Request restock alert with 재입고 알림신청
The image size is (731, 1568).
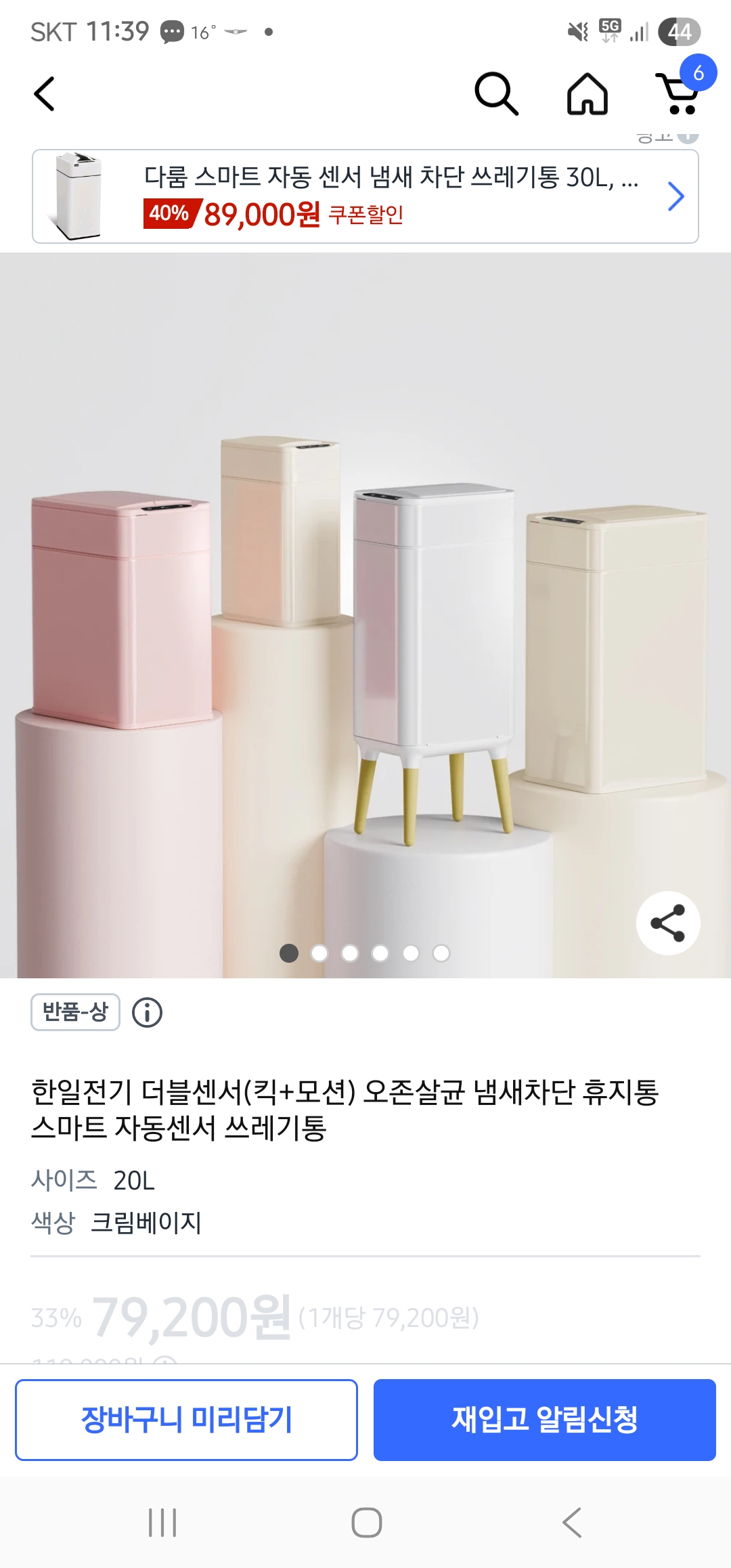click(x=544, y=1420)
